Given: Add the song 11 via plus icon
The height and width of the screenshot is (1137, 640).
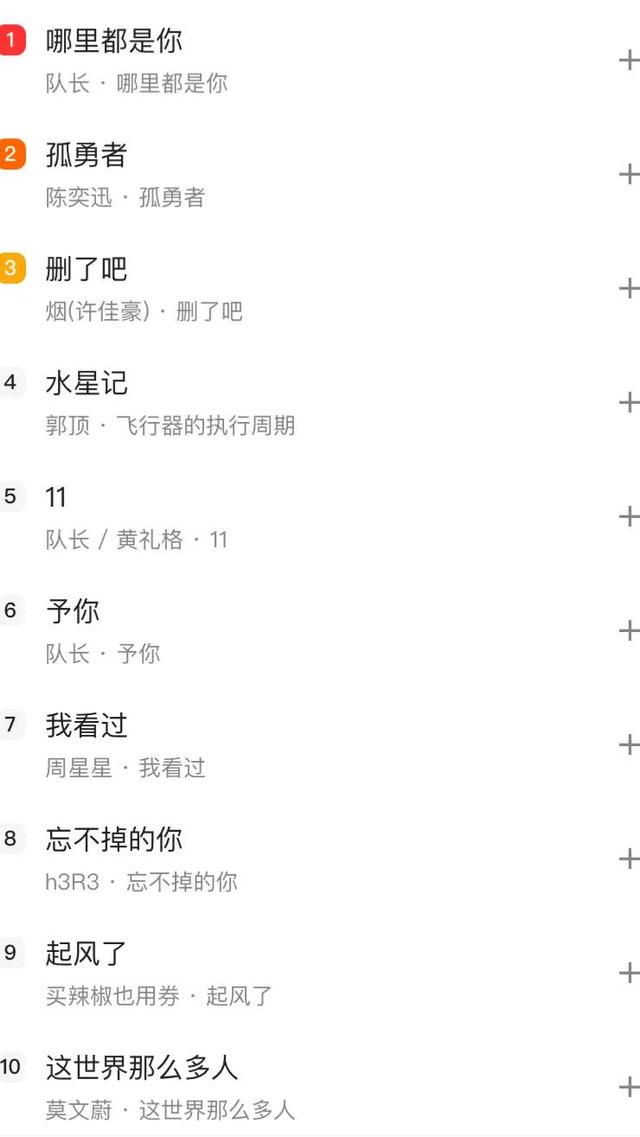Looking at the screenshot, I should click(x=628, y=516).
